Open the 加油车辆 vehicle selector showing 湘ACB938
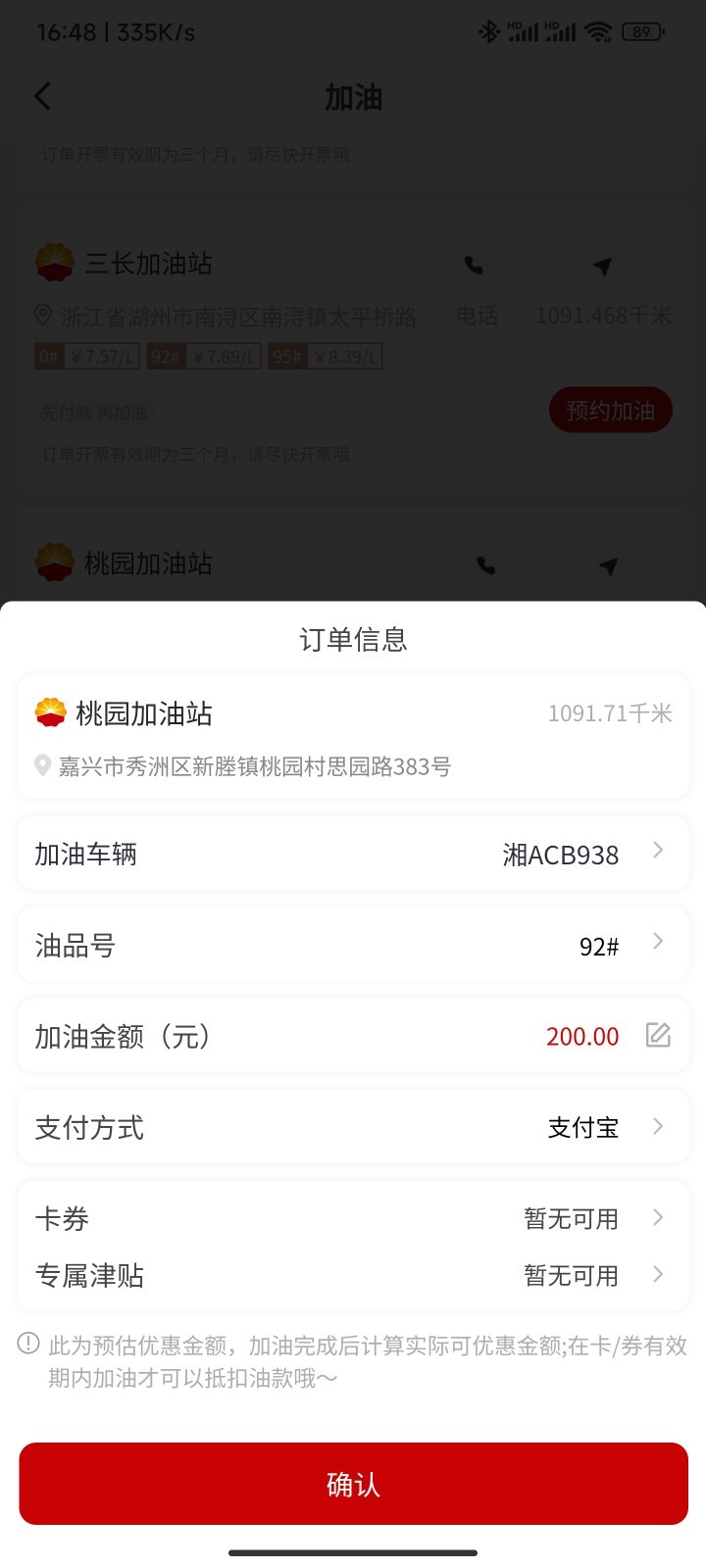Image resolution: width=706 pixels, height=1568 pixels. coord(353,854)
